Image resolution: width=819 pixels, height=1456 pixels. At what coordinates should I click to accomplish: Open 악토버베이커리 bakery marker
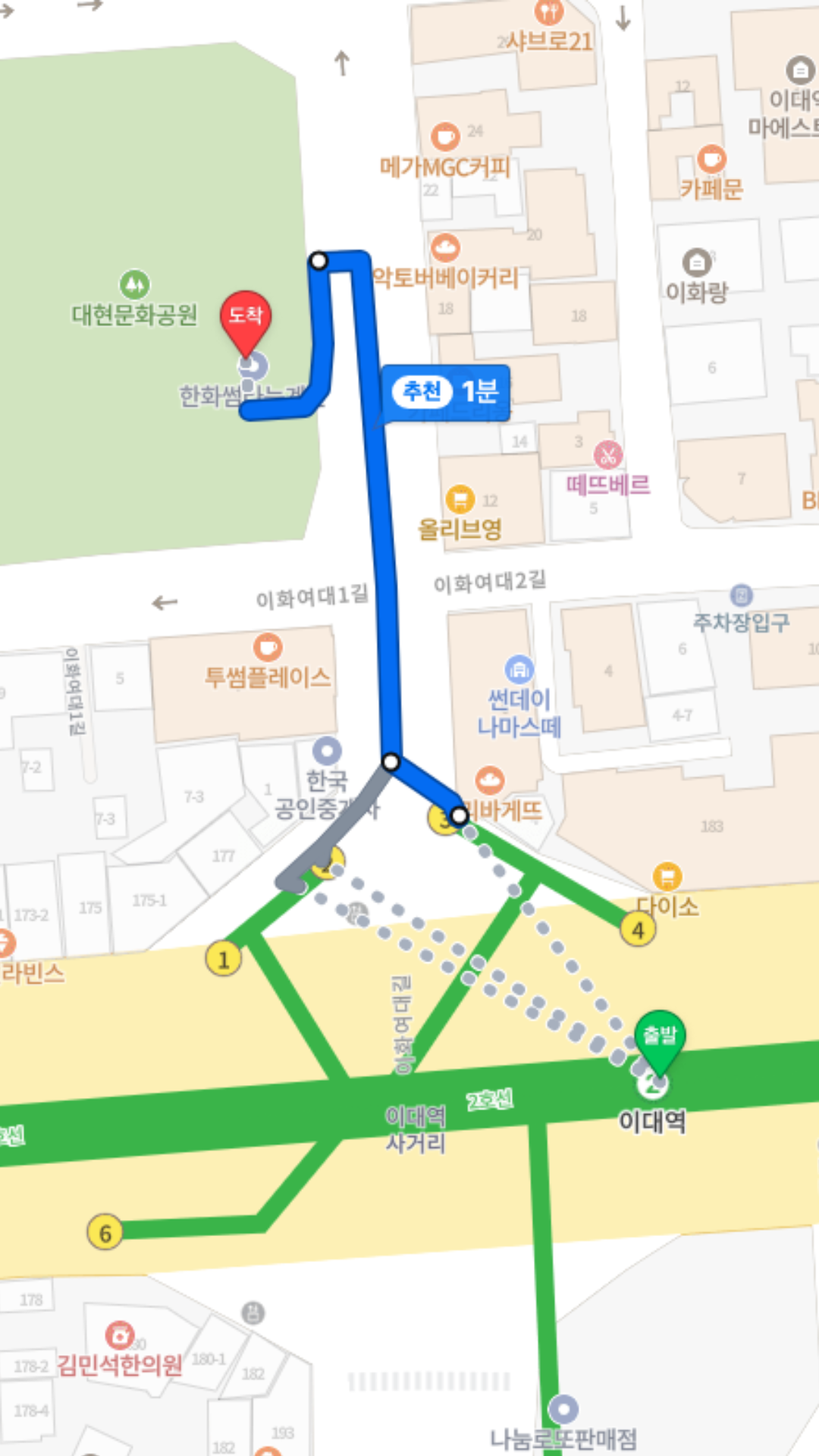coord(445,249)
